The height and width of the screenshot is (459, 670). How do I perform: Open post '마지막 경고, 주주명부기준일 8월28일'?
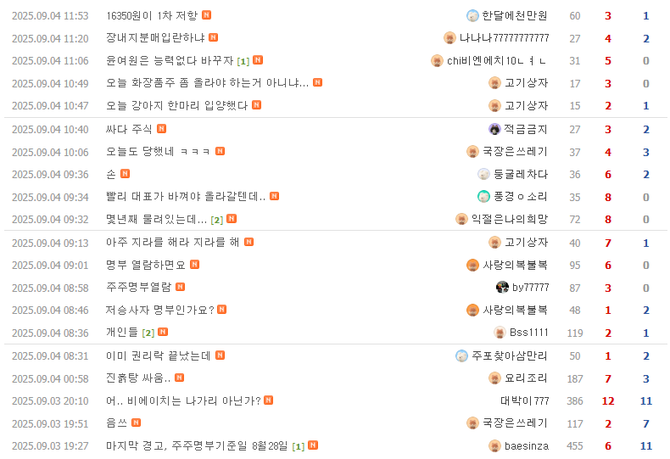point(196,446)
